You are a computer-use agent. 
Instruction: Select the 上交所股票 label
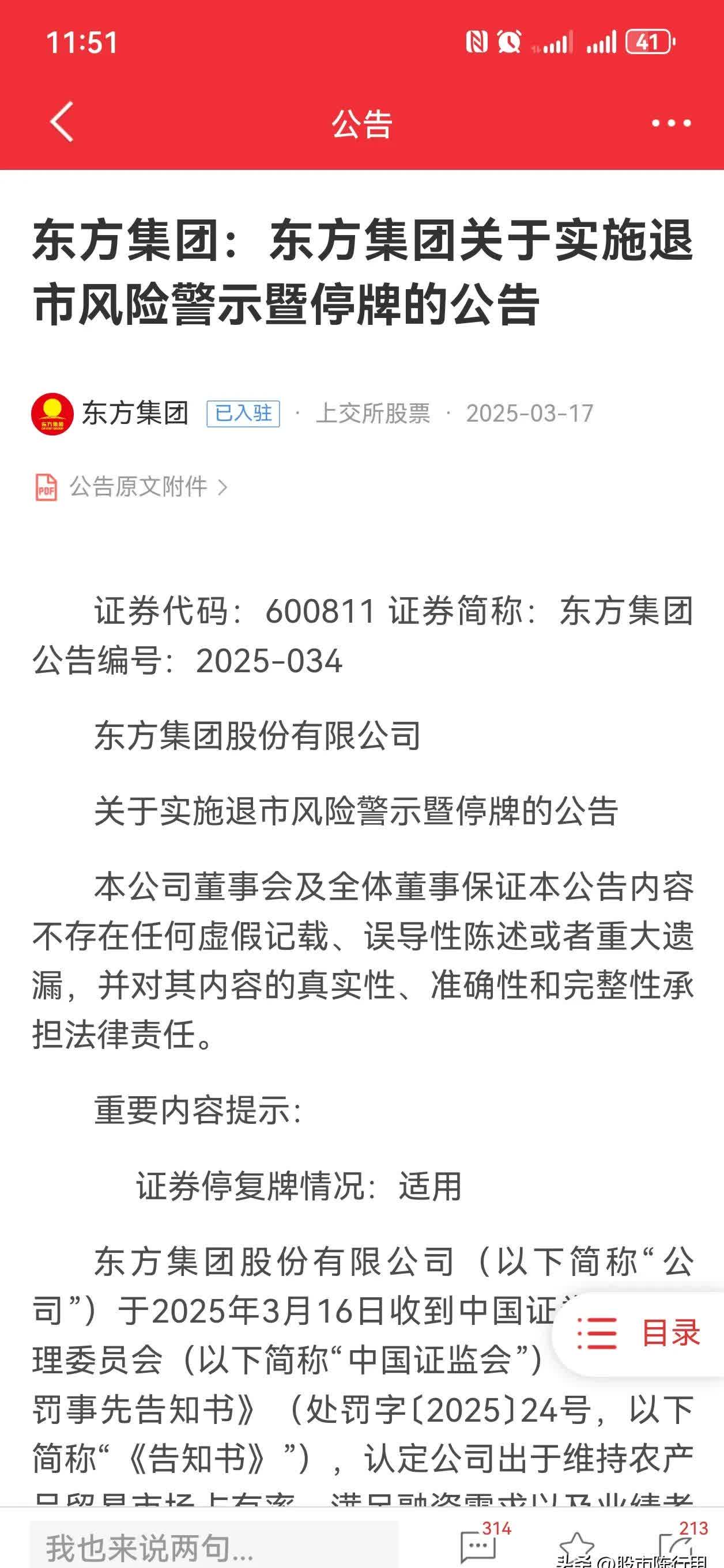pyautogui.click(x=374, y=412)
